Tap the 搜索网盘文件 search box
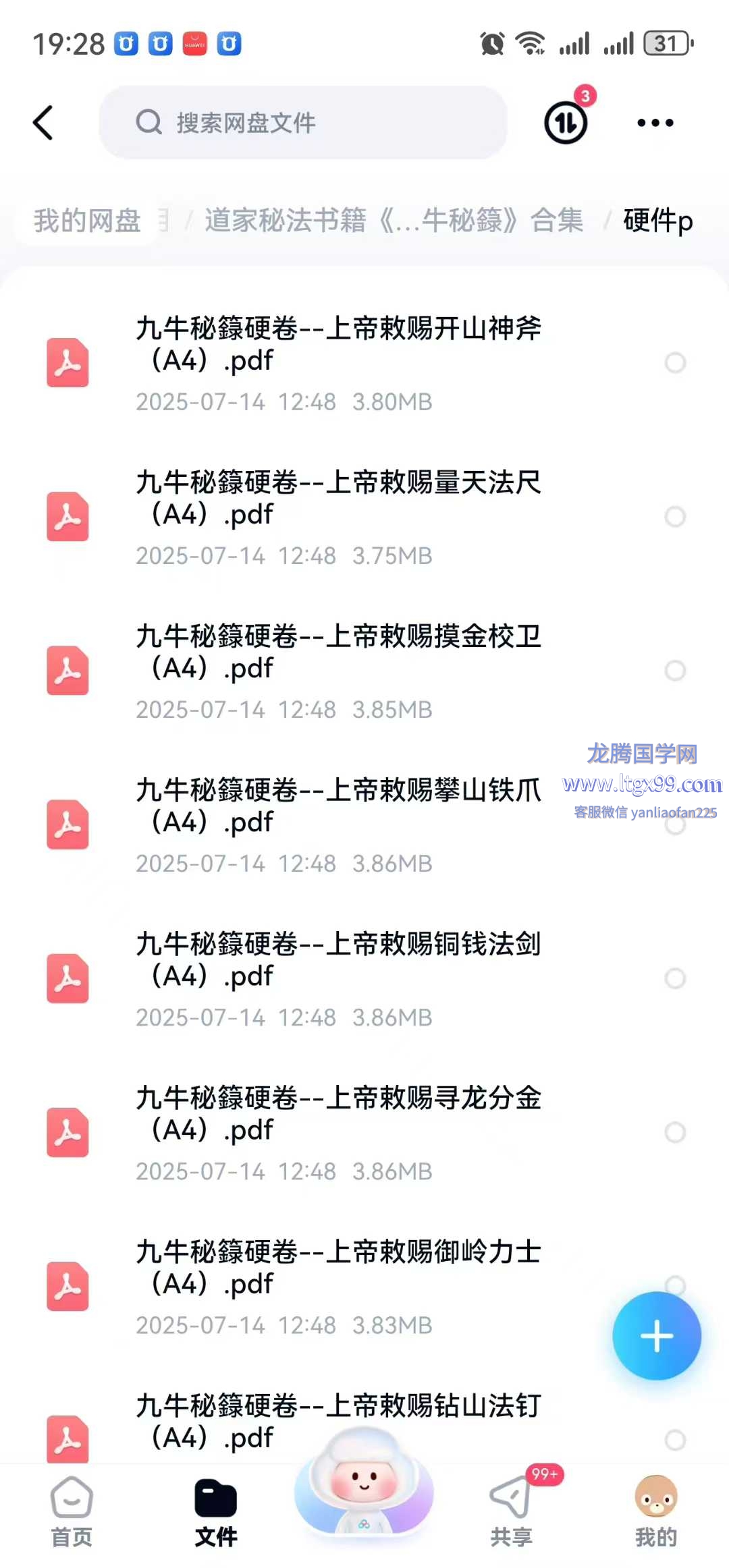The image size is (729, 1568). 303,123
